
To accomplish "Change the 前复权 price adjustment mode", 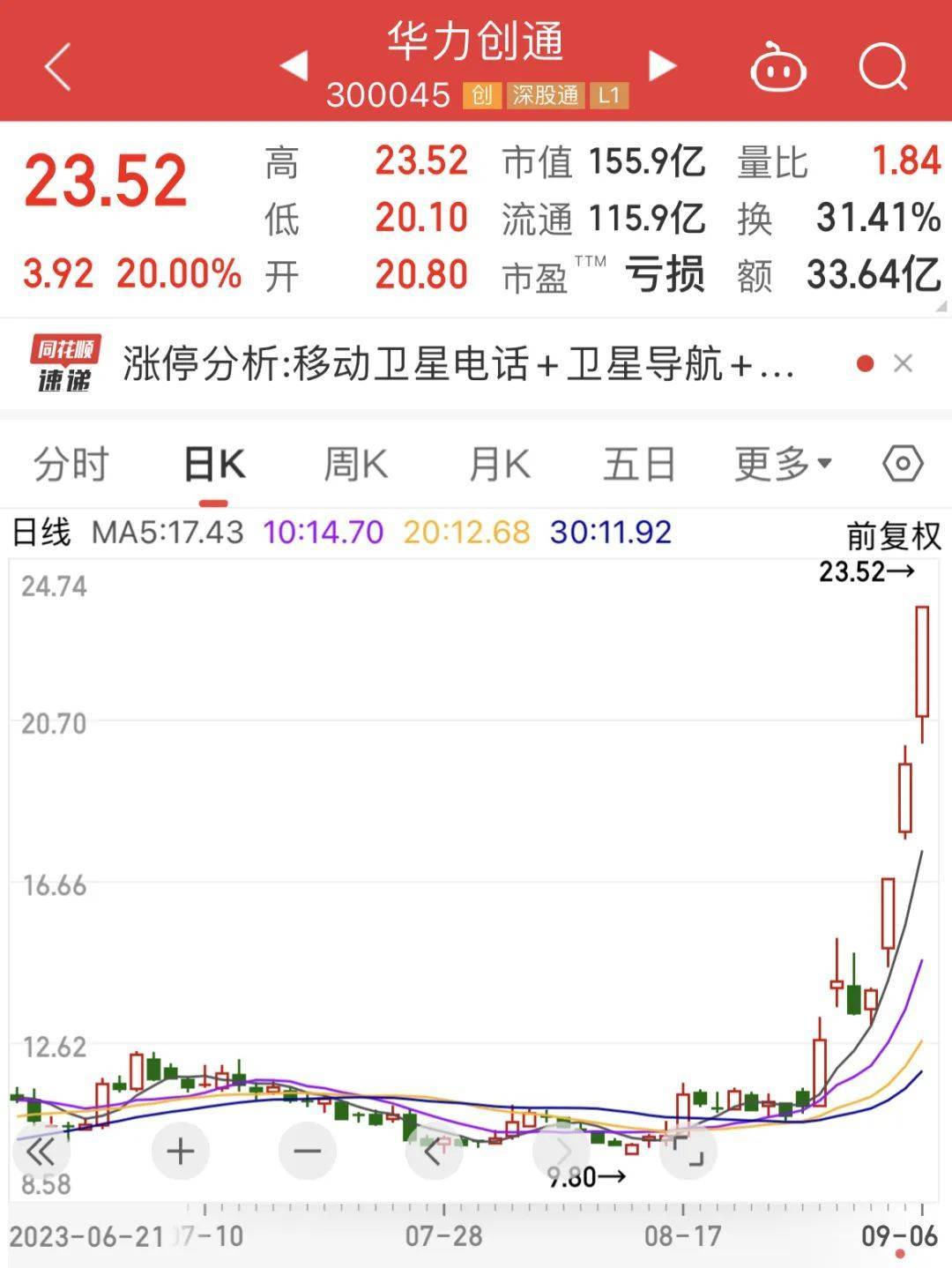I will pos(893,535).
